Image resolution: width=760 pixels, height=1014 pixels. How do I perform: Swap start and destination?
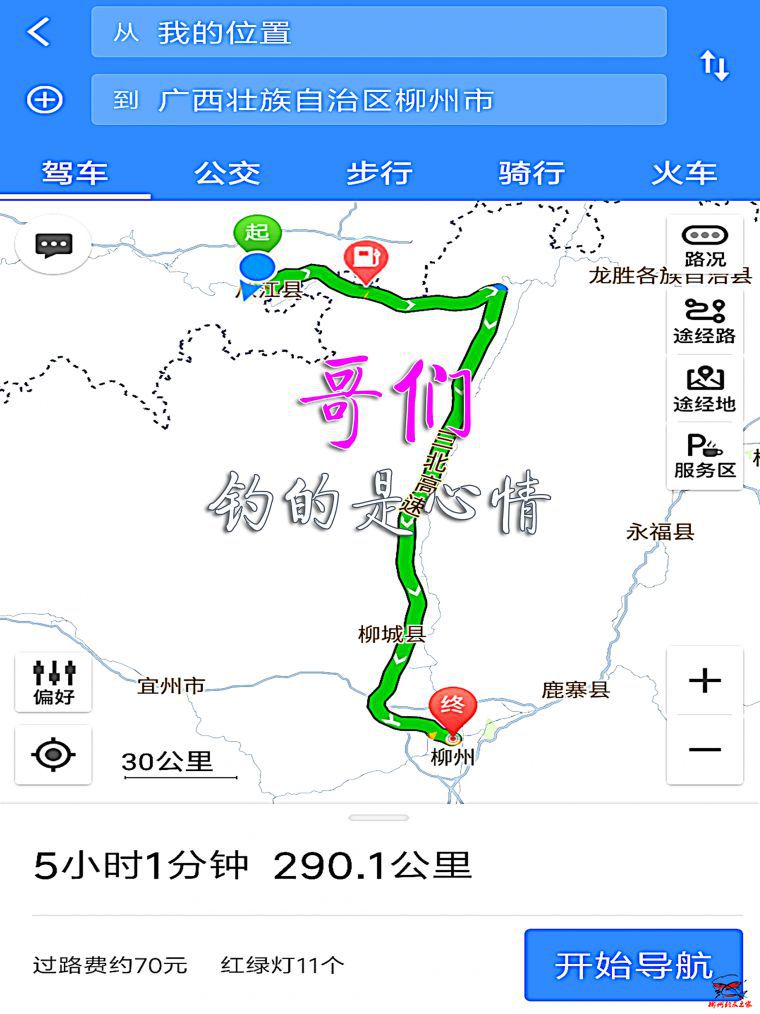click(x=714, y=66)
